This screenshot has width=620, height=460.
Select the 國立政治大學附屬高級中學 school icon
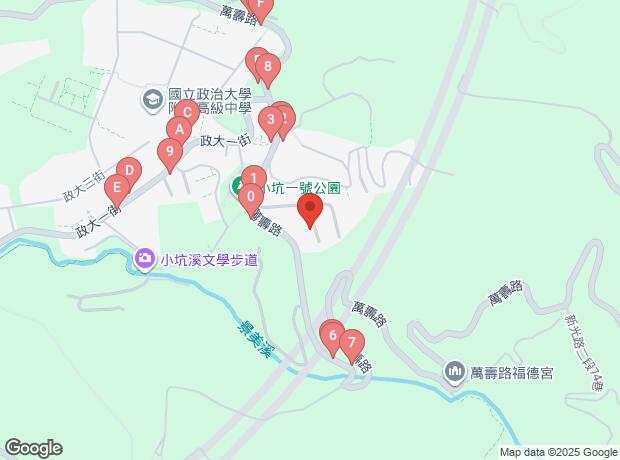point(153,100)
